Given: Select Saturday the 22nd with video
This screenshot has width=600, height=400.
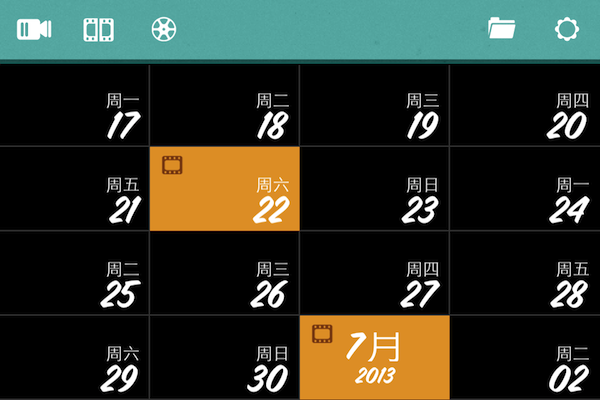Looking at the screenshot, I should 224,189.
